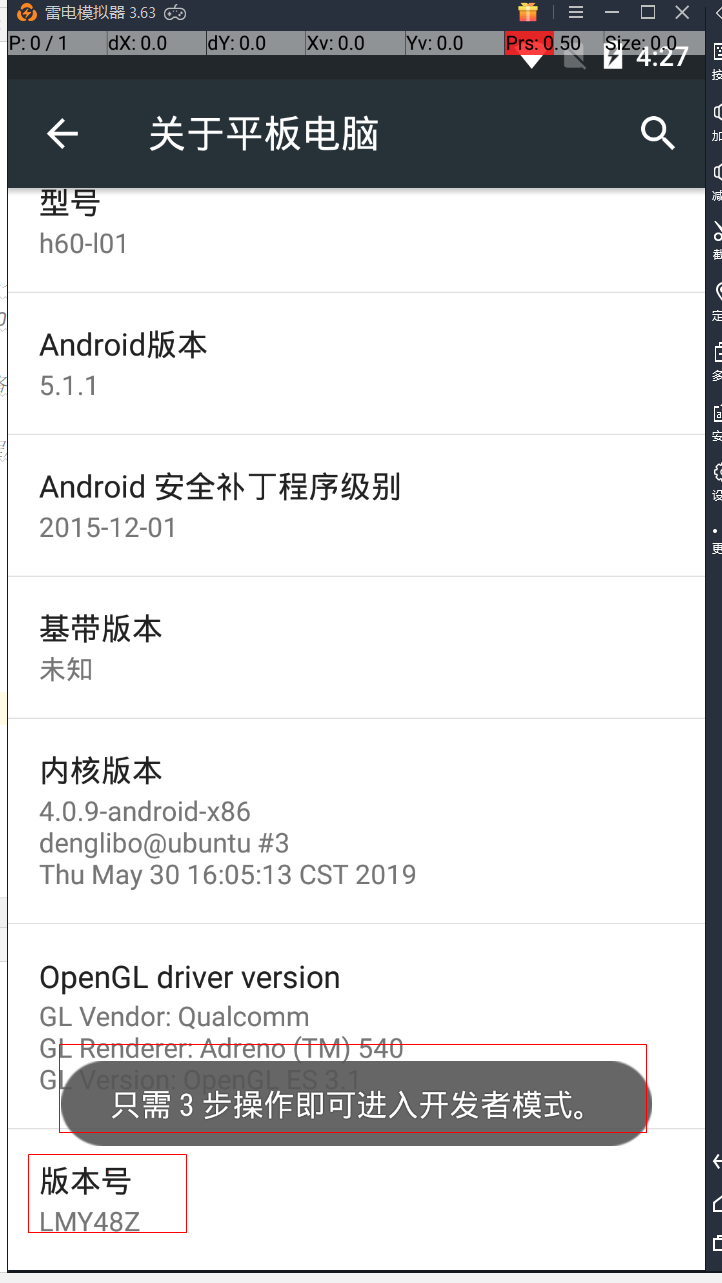Go back from the 关于平板电脑 page
The image size is (722, 1283).
[x=62, y=134]
